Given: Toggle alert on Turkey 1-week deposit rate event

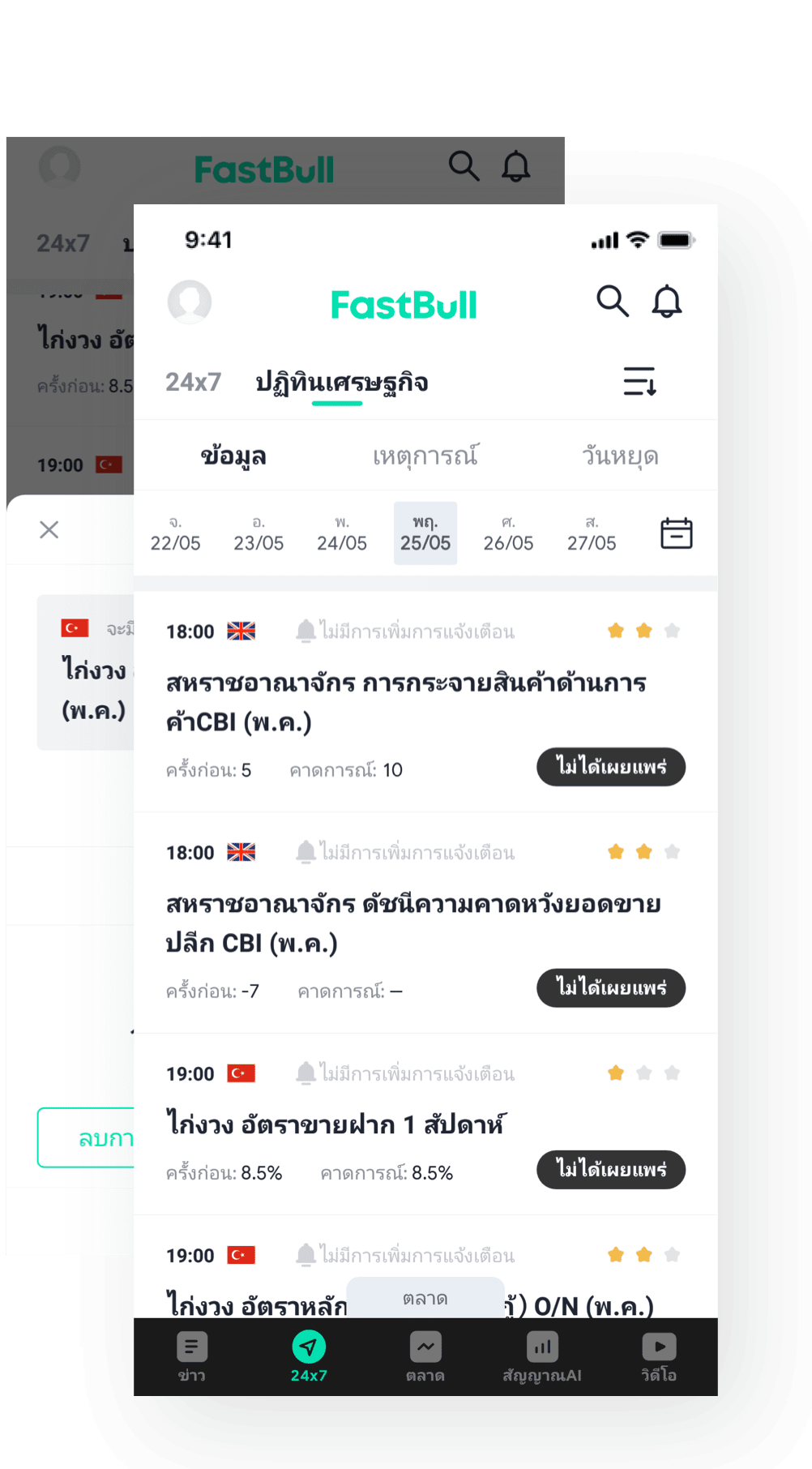Looking at the screenshot, I should pyautogui.click(x=307, y=1072).
